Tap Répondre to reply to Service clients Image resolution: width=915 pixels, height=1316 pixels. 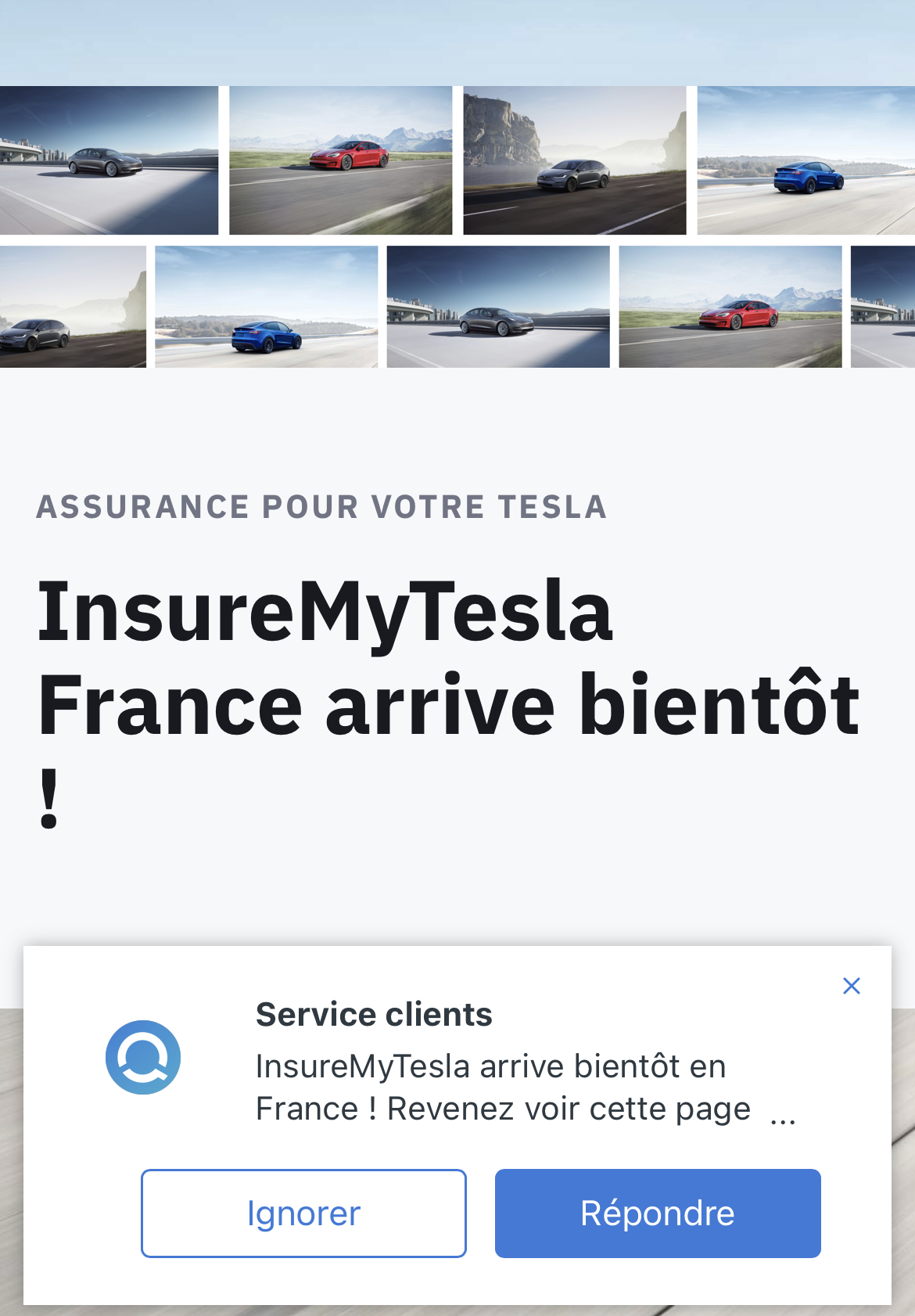point(658,1214)
